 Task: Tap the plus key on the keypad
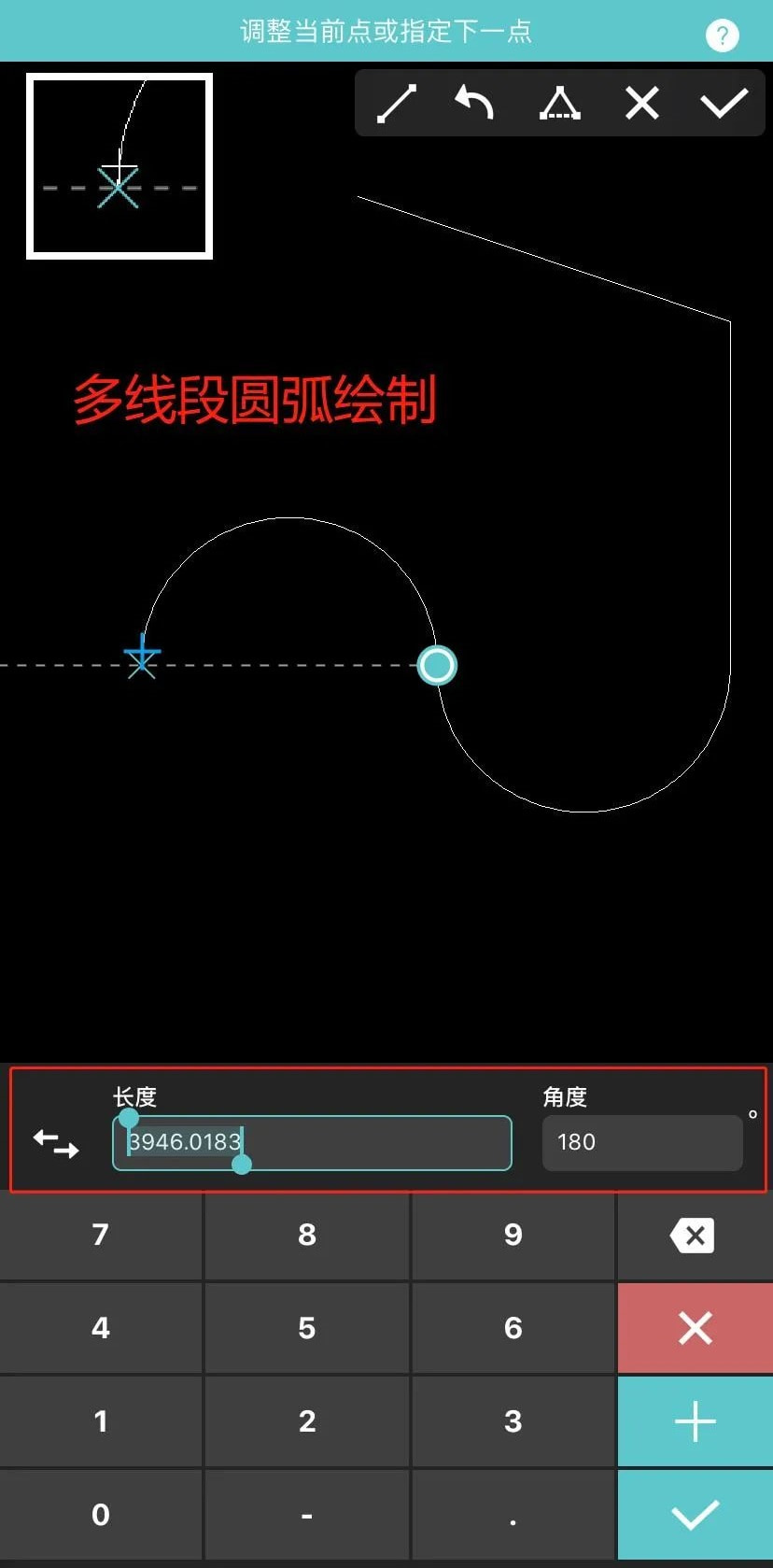695,1421
